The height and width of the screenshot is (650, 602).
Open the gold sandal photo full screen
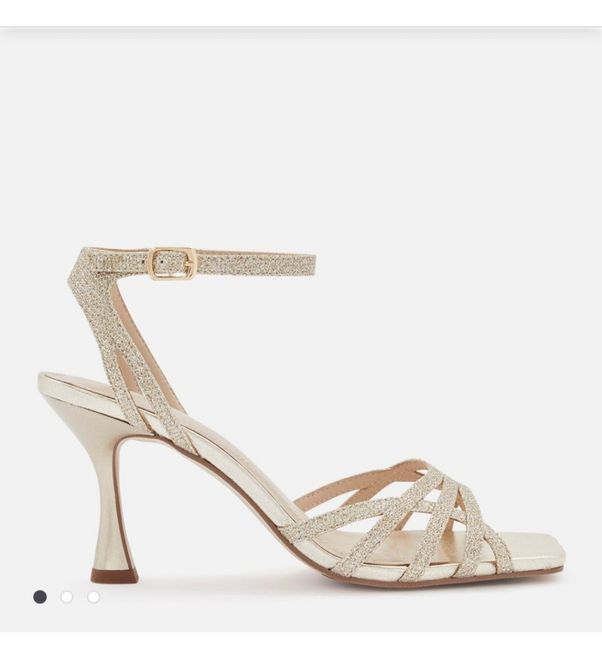(x=300, y=410)
